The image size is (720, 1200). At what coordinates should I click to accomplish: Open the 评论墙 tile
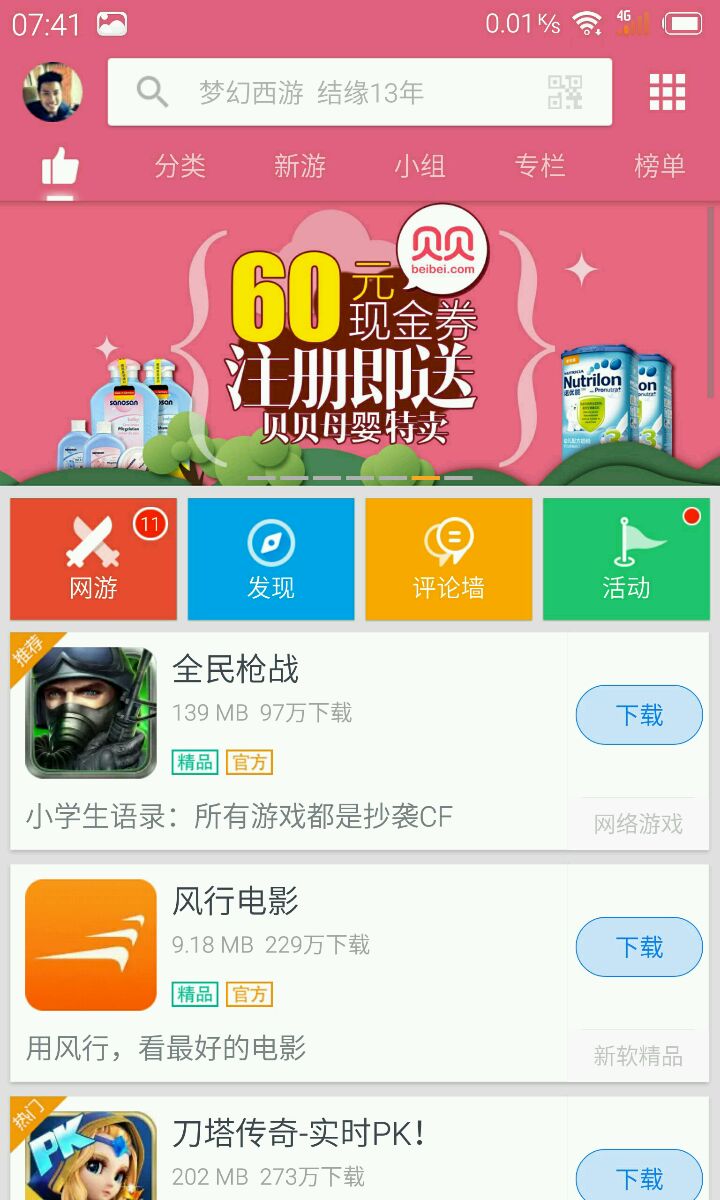click(x=448, y=559)
